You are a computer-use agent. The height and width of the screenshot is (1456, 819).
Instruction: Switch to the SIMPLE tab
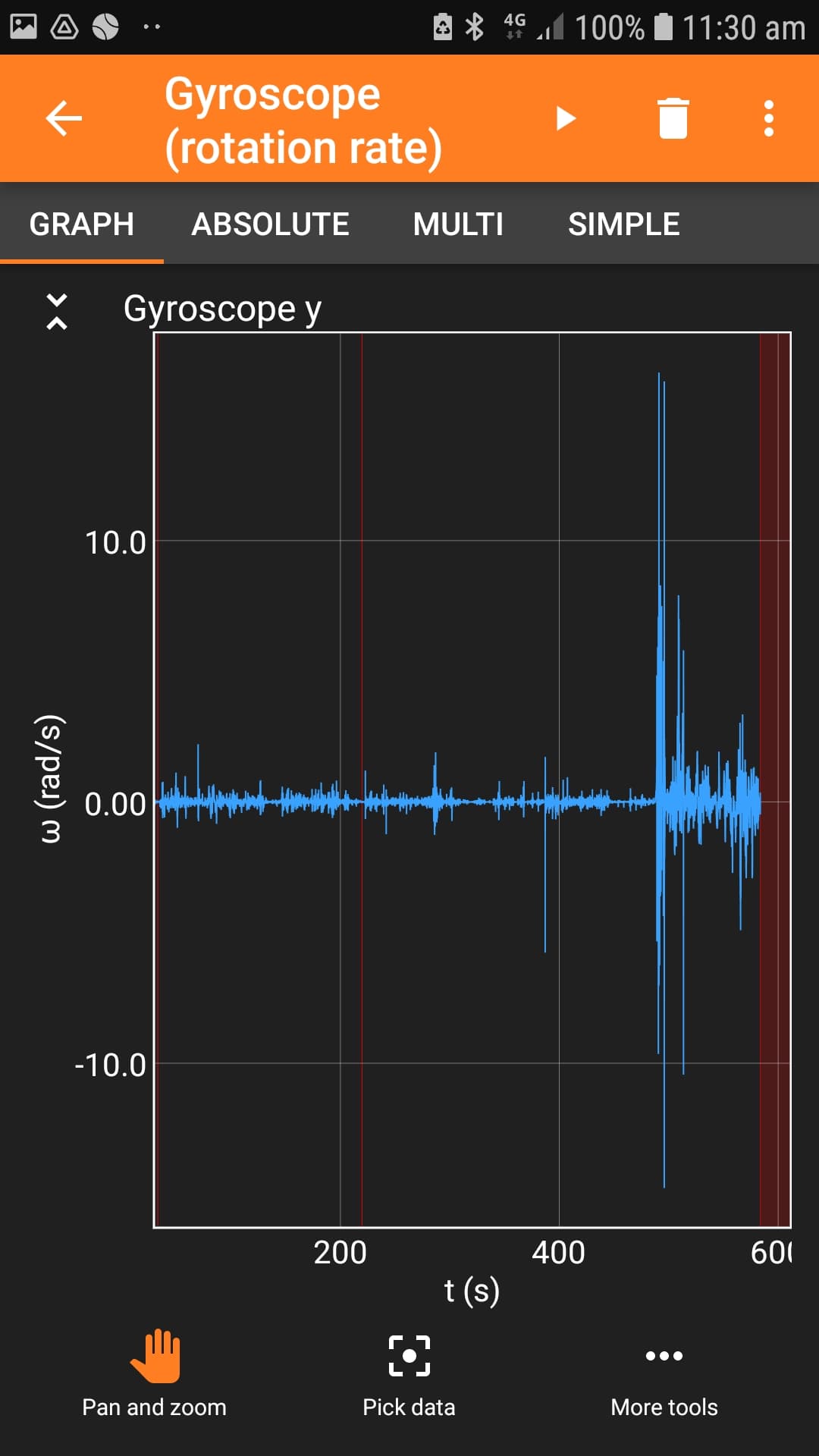[623, 224]
